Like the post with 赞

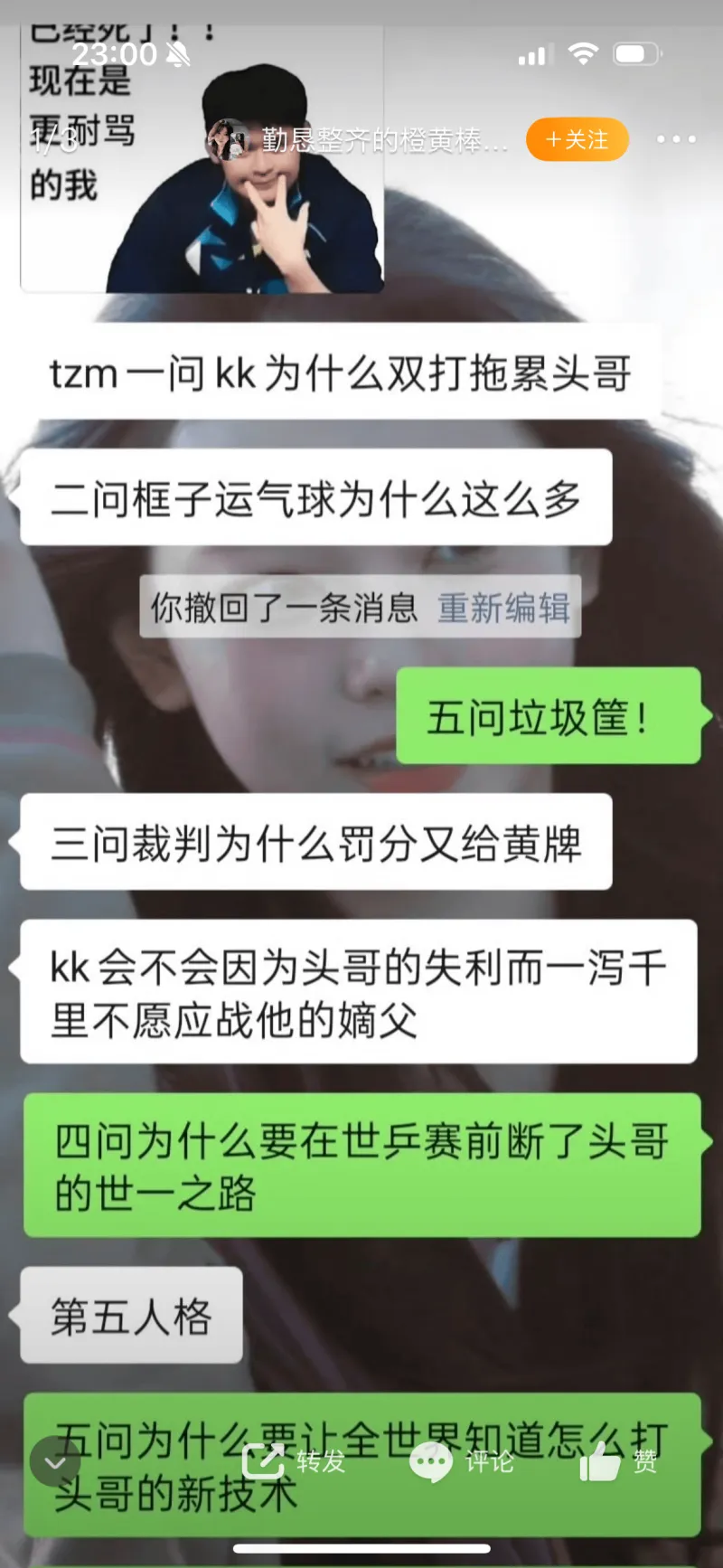pos(618,1461)
